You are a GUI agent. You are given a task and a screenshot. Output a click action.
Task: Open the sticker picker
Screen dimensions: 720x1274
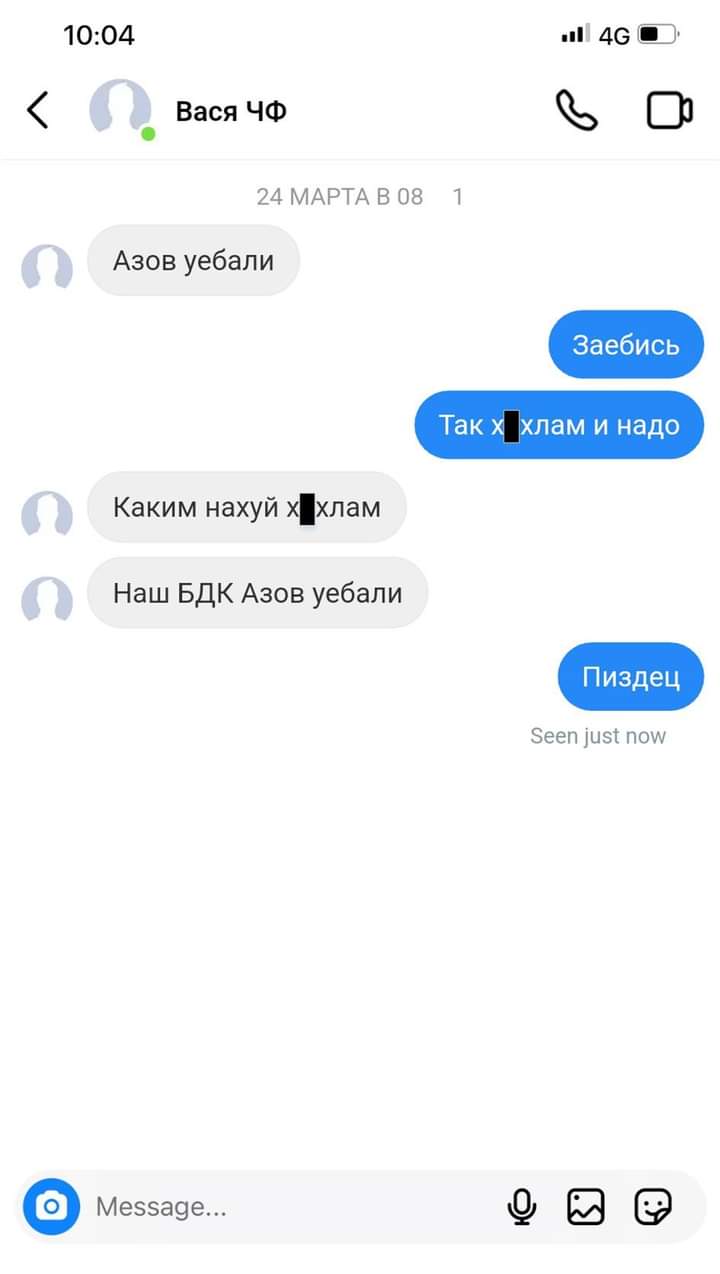(x=653, y=1207)
